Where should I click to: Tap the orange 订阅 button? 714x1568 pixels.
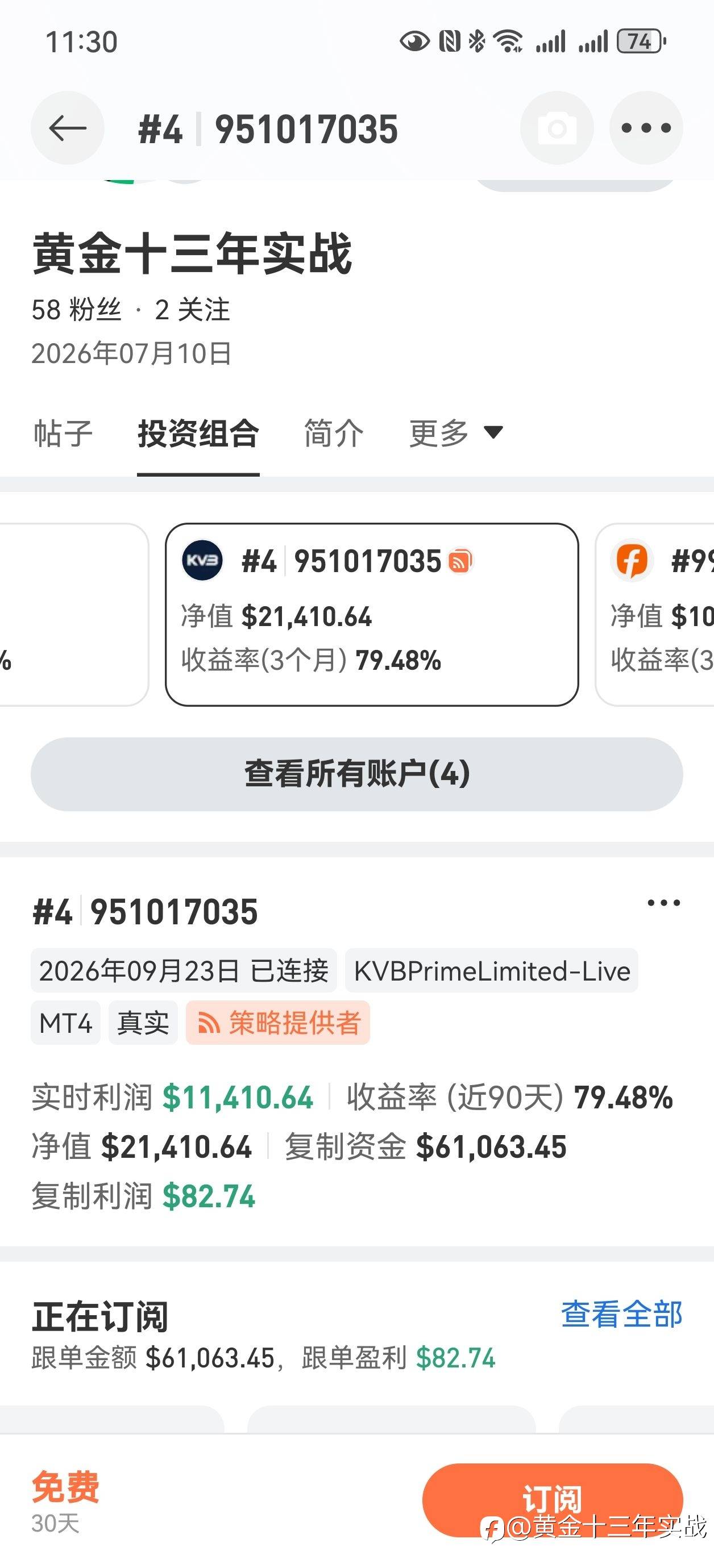coord(552,1500)
